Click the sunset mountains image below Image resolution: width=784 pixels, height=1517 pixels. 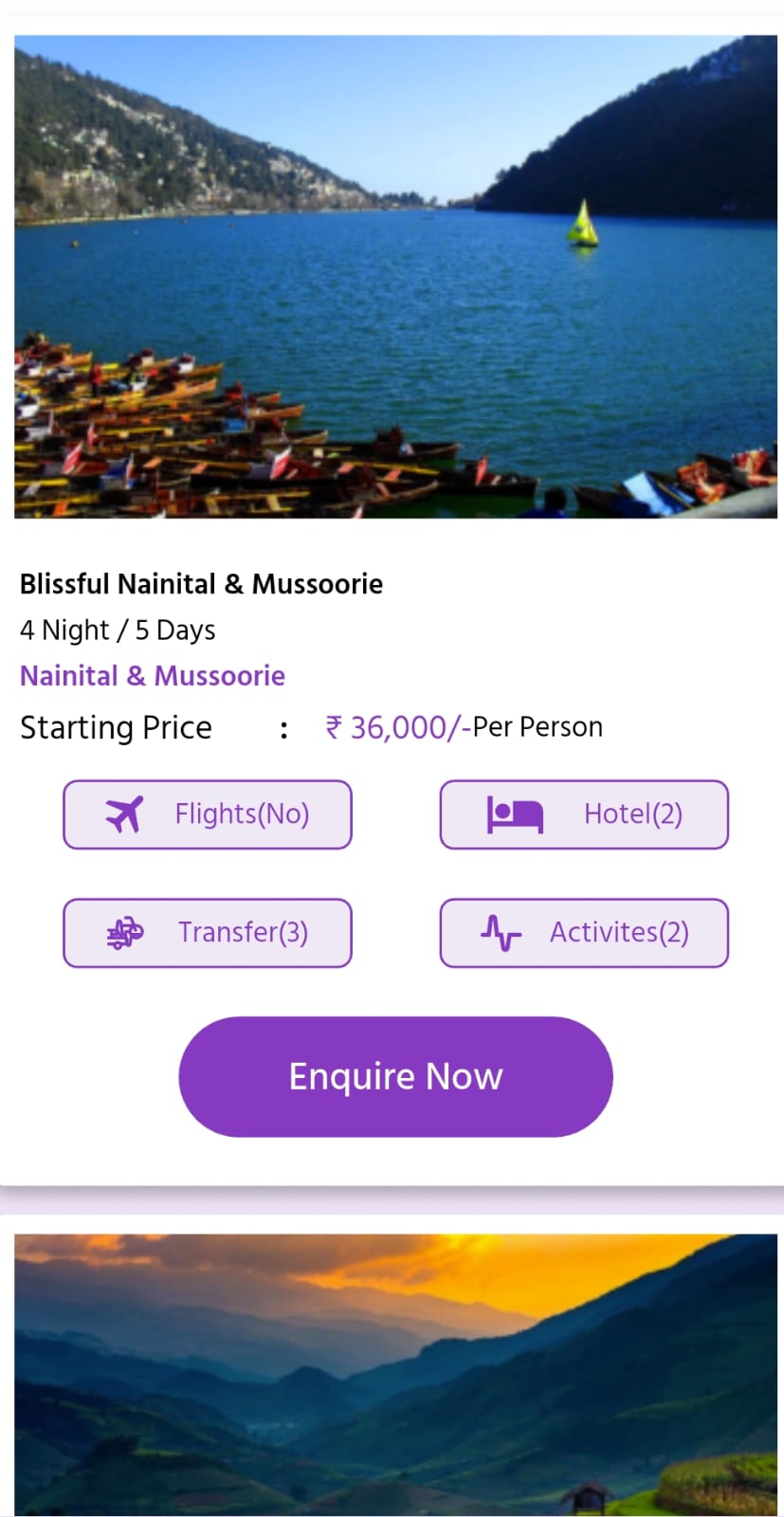click(392, 1375)
